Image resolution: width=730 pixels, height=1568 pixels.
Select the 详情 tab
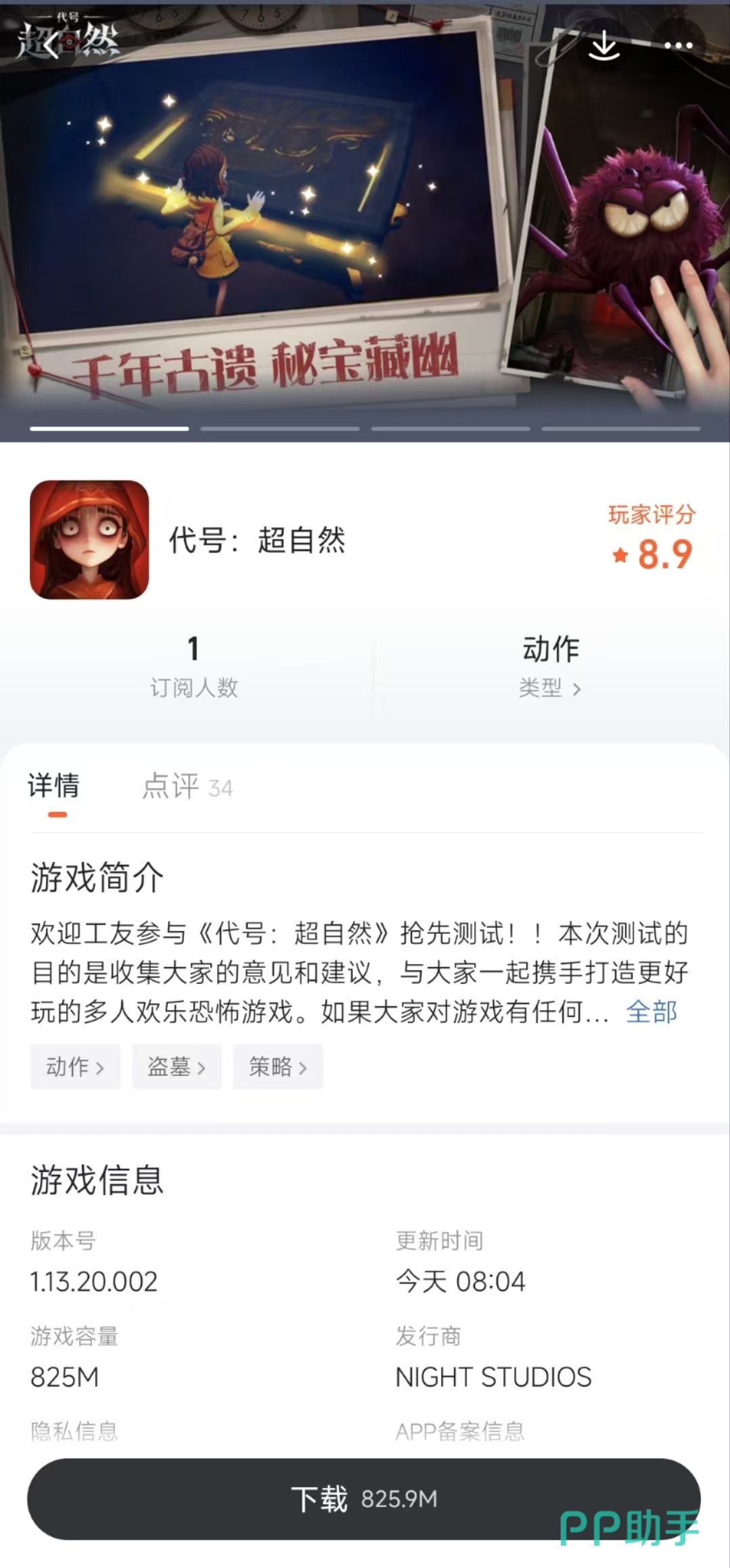(x=54, y=787)
